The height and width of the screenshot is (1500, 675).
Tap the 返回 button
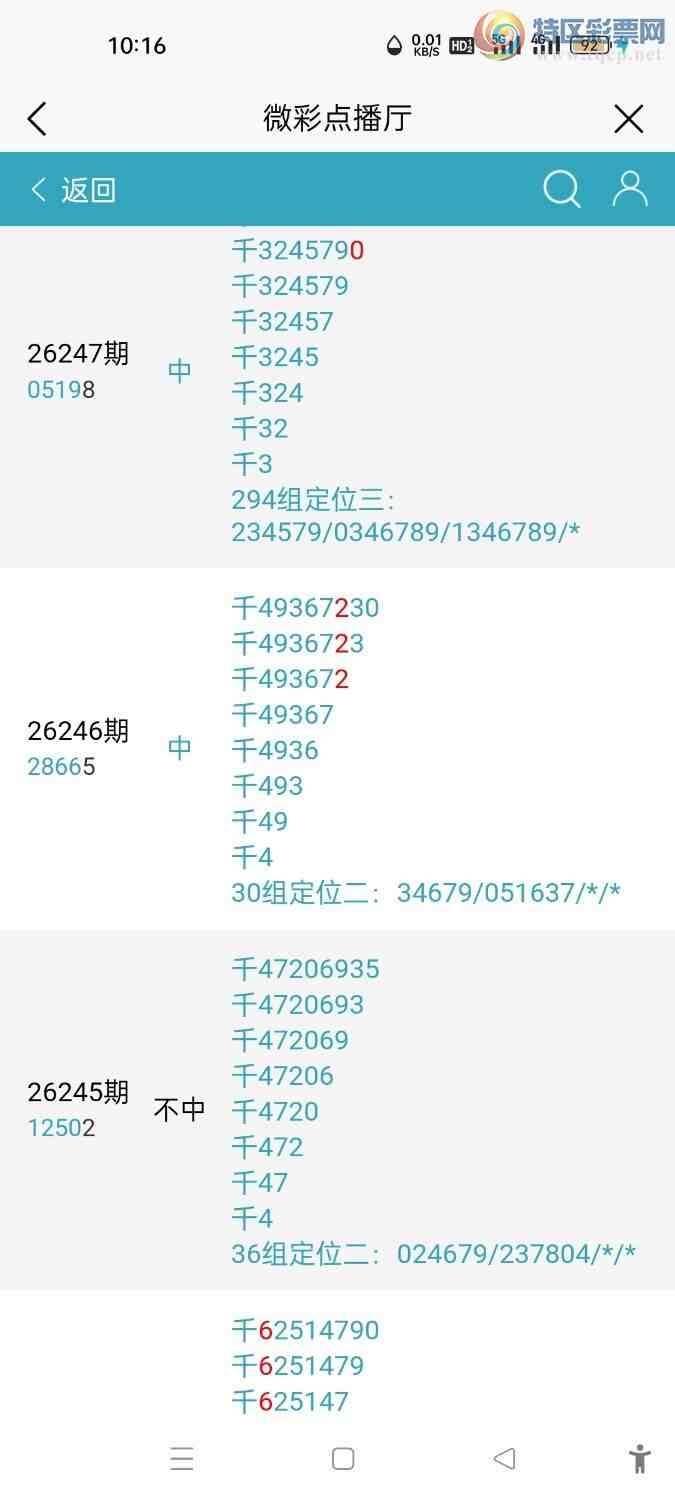74,190
